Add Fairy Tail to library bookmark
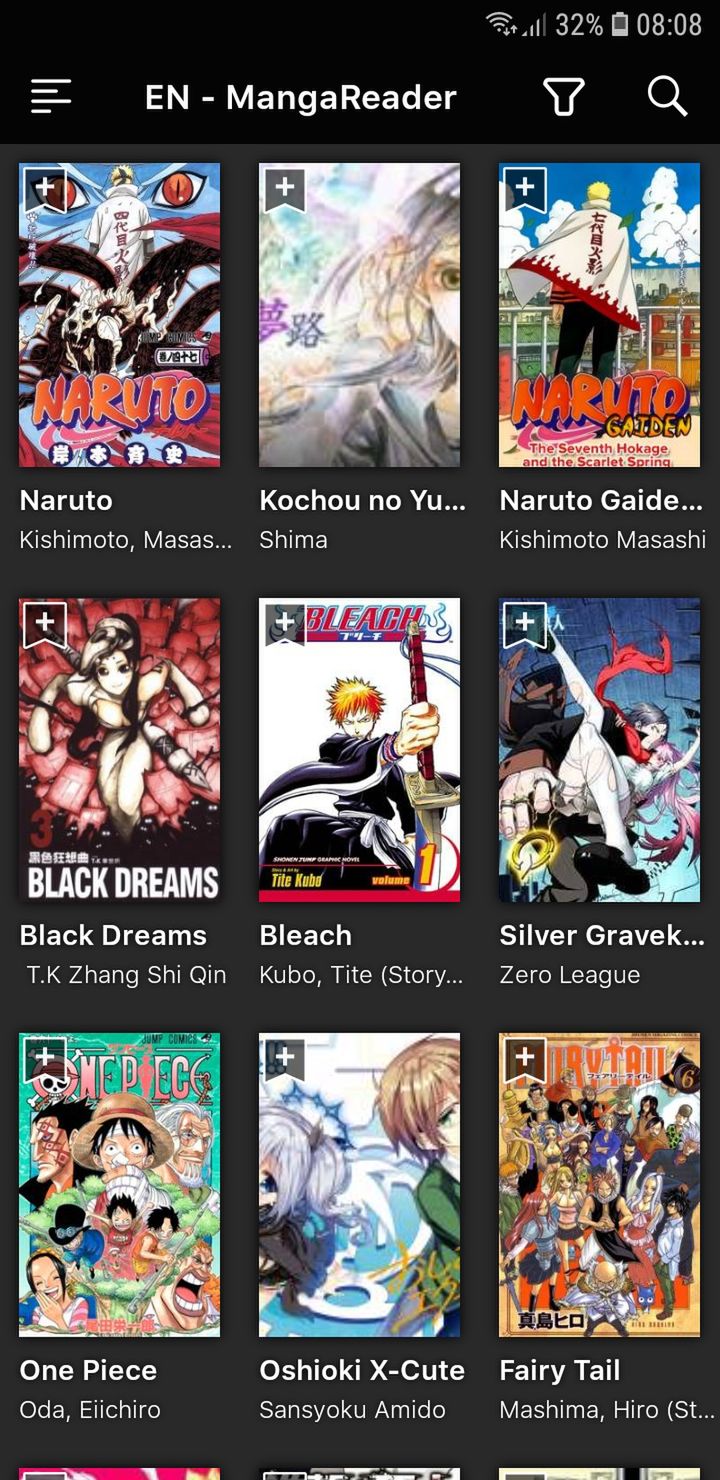This screenshot has width=720, height=1480. click(525, 1059)
